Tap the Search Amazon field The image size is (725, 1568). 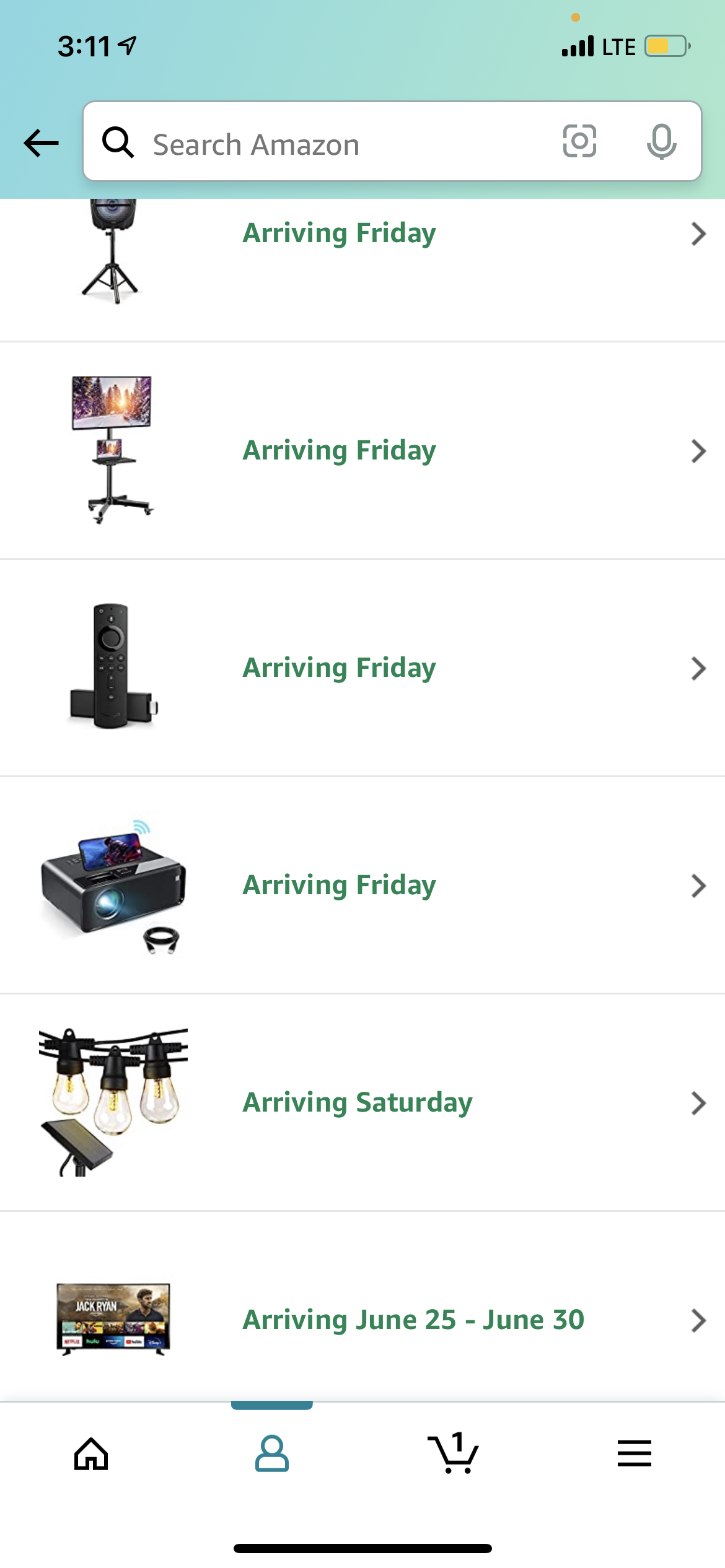point(322,143)
